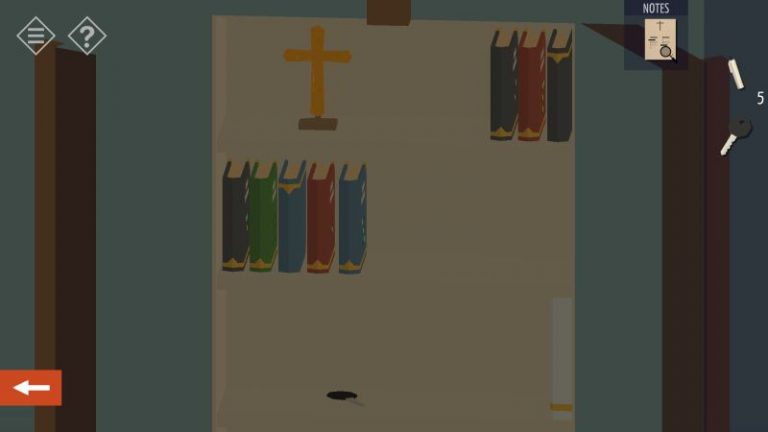Inspect the dark object on the bottom shelf
This screenshot has width=768, height=432.
pyautogui.click(x=343, y=396)
